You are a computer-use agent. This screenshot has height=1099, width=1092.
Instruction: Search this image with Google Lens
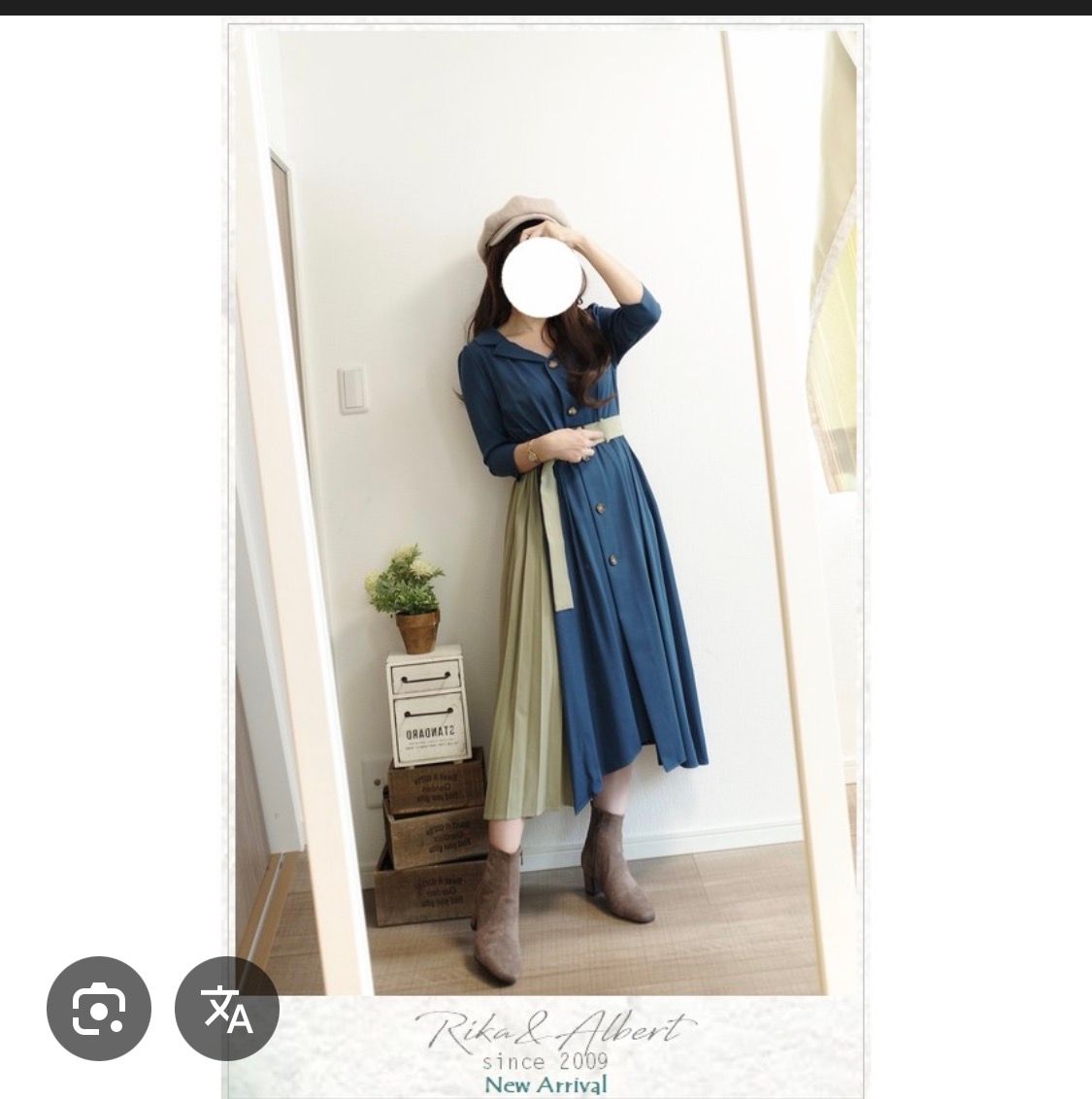pyautogui.click(x=99, y=1009)
